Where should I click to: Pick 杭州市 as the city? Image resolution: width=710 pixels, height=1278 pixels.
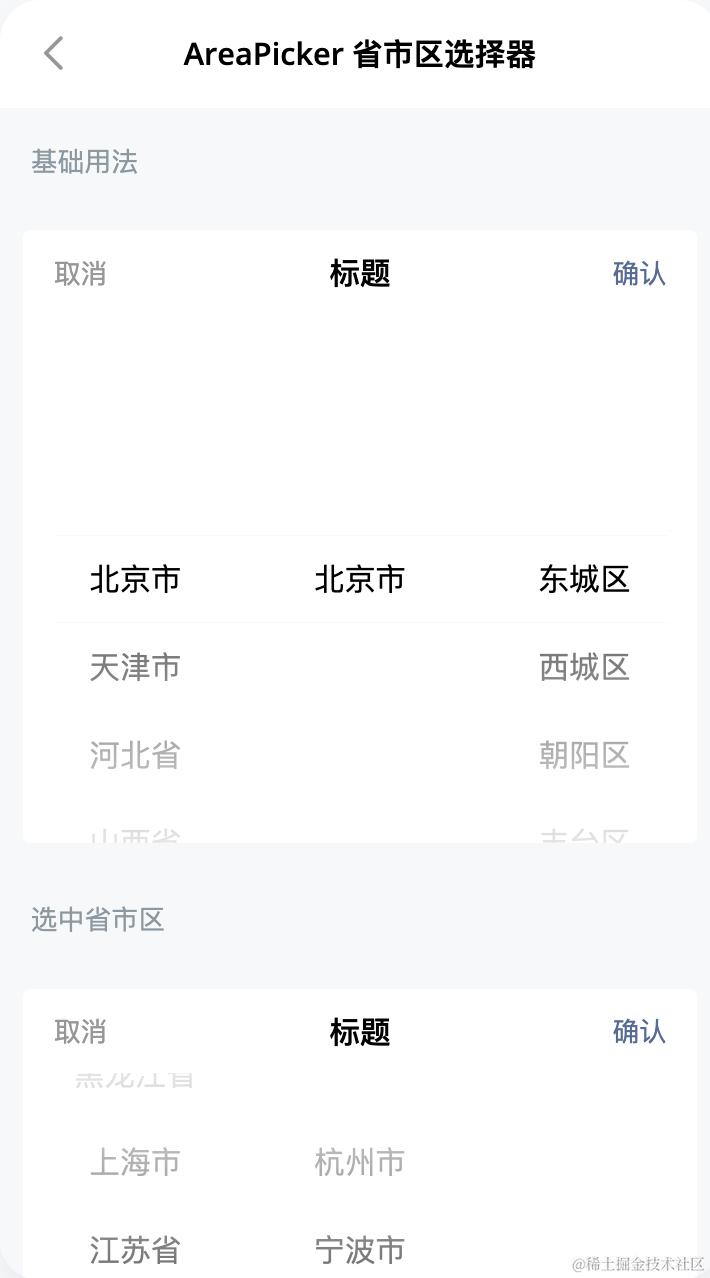359,1162
